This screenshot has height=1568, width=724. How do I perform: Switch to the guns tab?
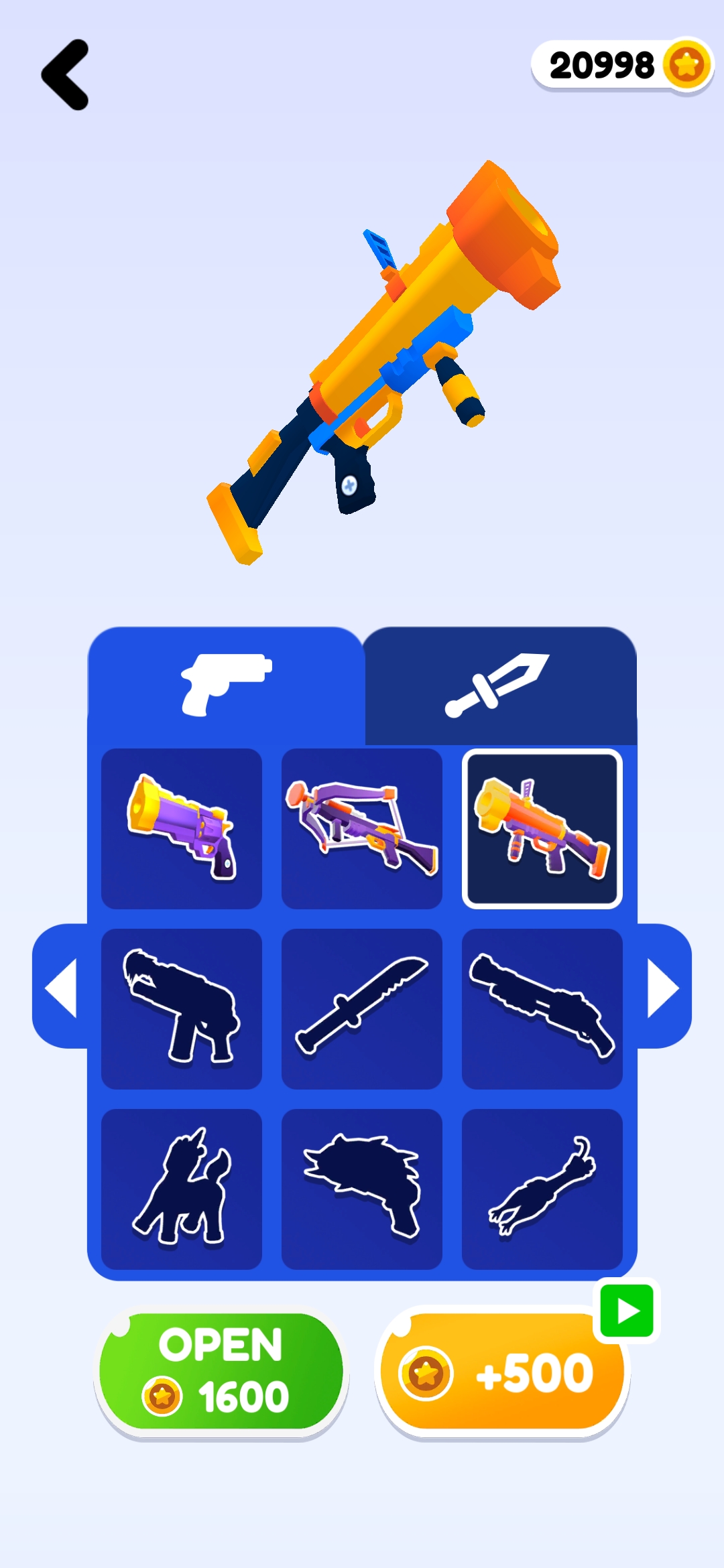(226, 685)
